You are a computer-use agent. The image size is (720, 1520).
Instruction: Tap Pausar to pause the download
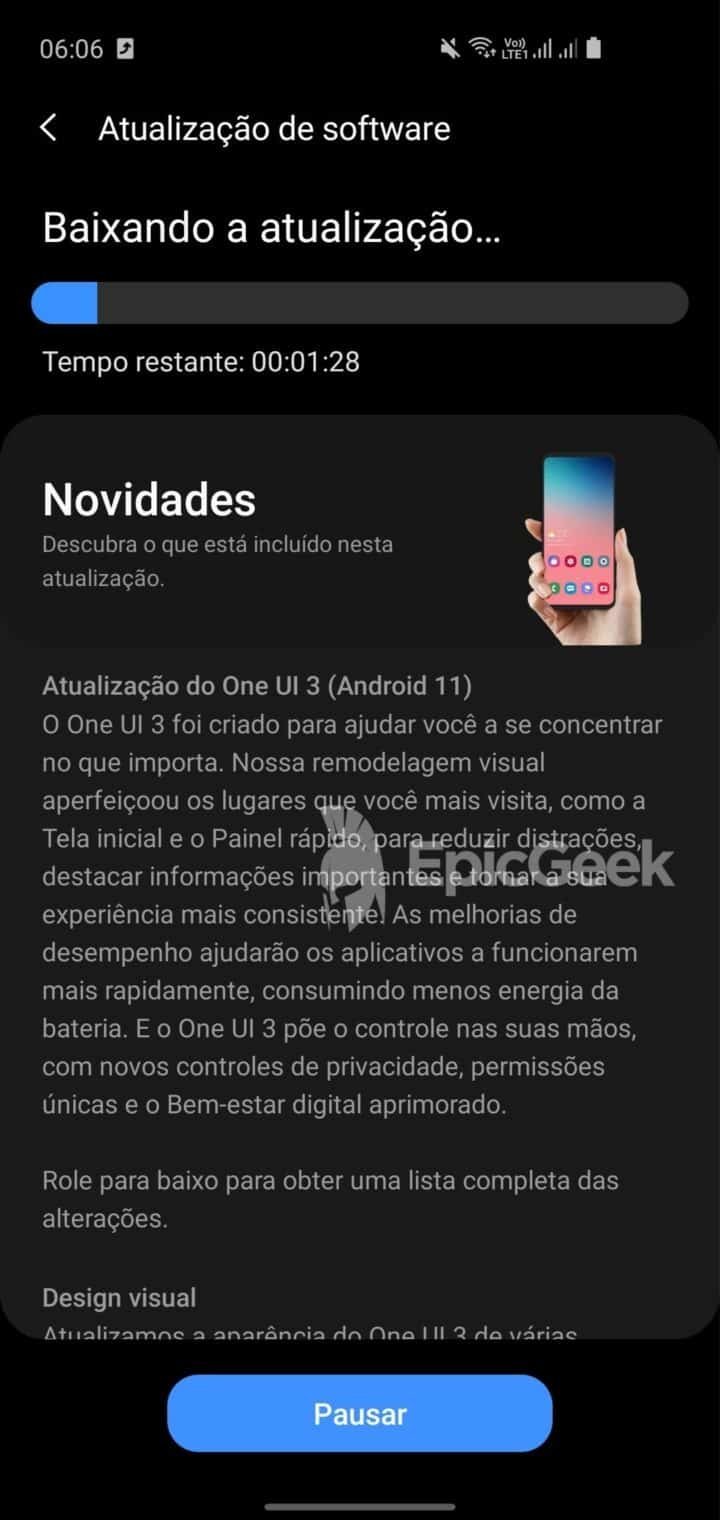359,1413
